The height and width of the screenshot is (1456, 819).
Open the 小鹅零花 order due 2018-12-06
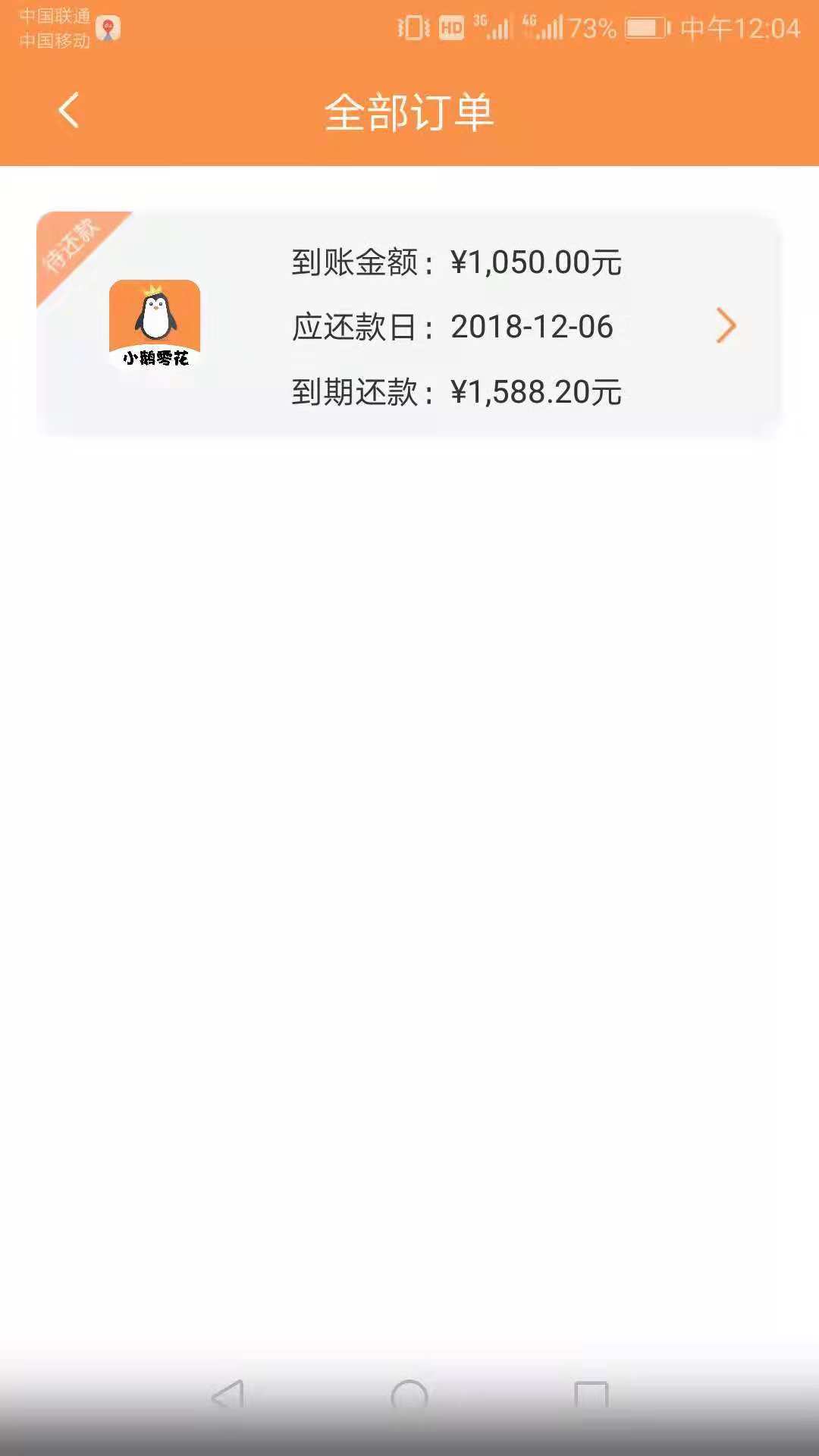point(409,325)
